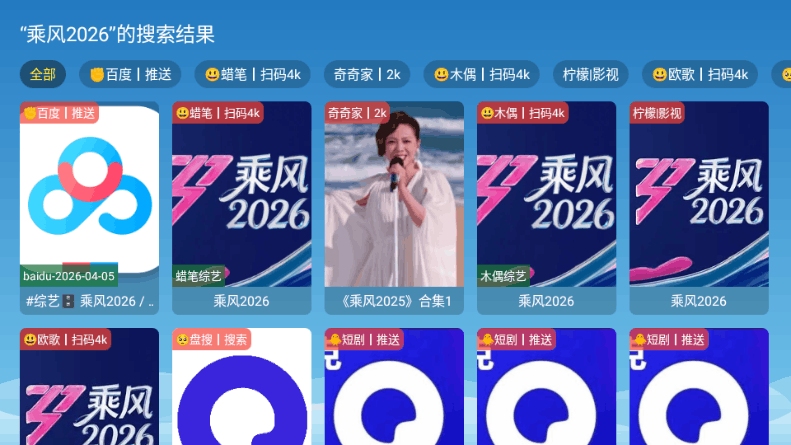Open 《乘风2025》合集1 from 奇奇家
Screen dimensions: 791x445
pos(394,207)
